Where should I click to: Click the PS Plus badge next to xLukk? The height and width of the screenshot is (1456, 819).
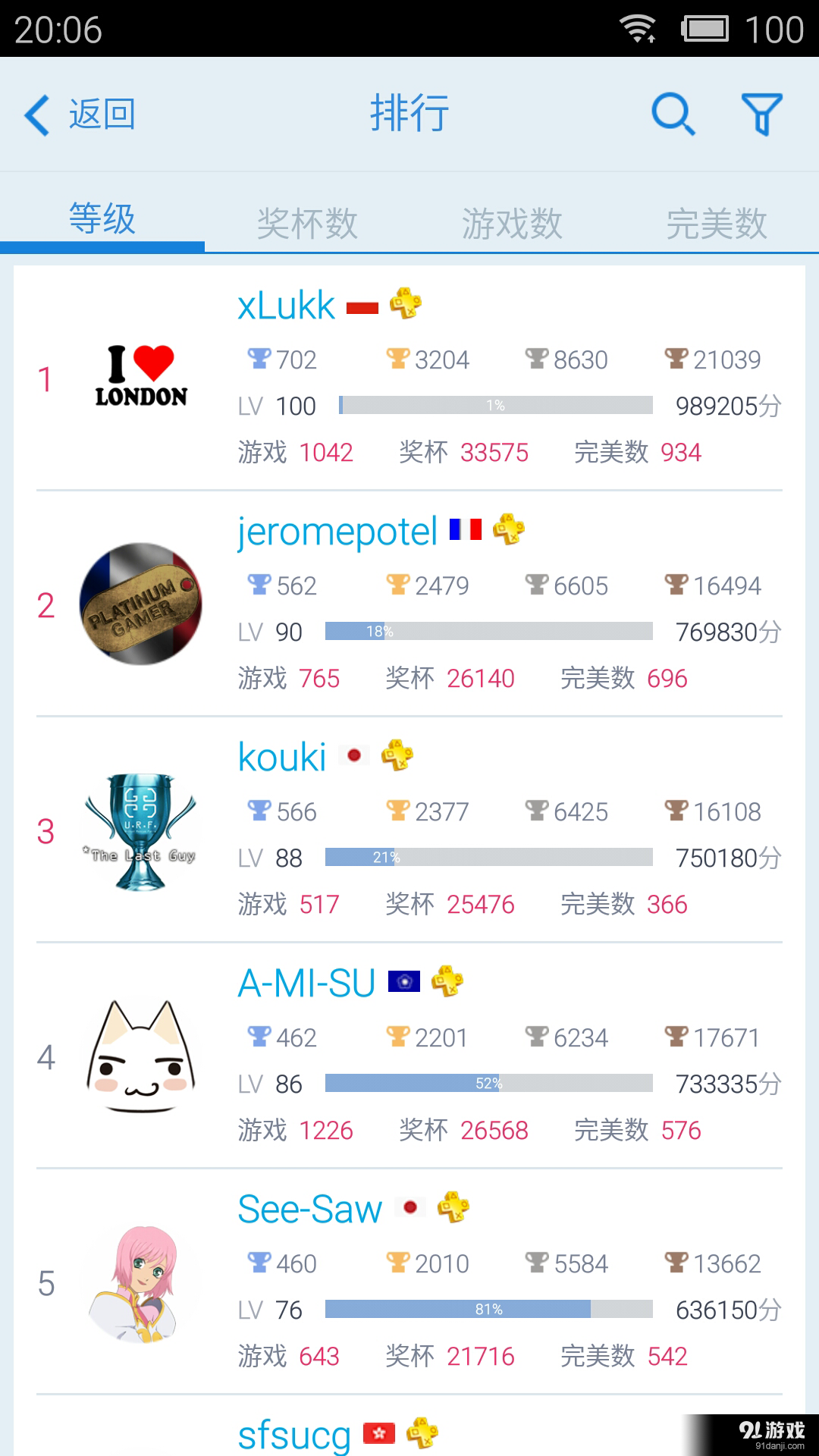click(404, 304)
